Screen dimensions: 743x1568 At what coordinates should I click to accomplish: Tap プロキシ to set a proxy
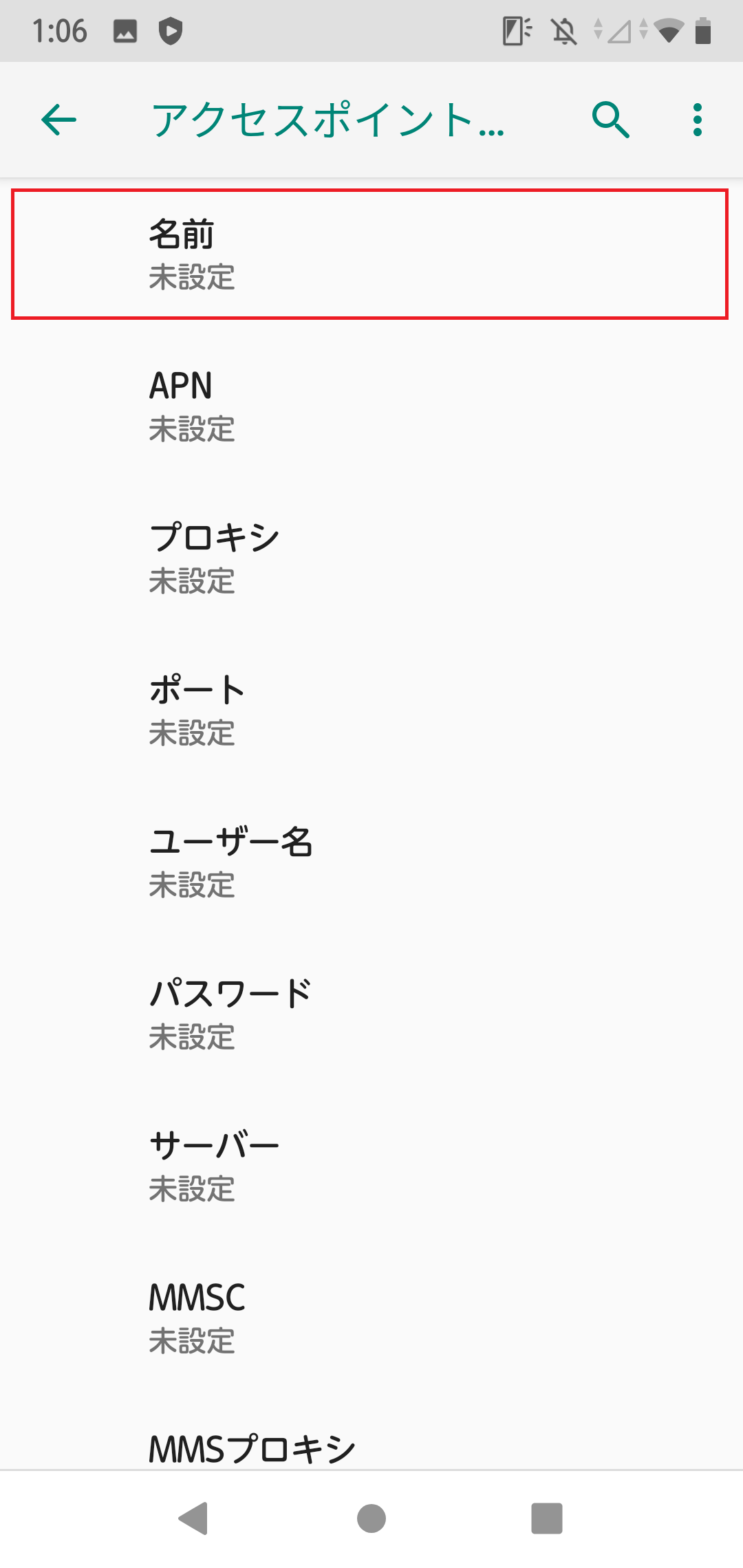pyautogui.click(x=371, y=557)
